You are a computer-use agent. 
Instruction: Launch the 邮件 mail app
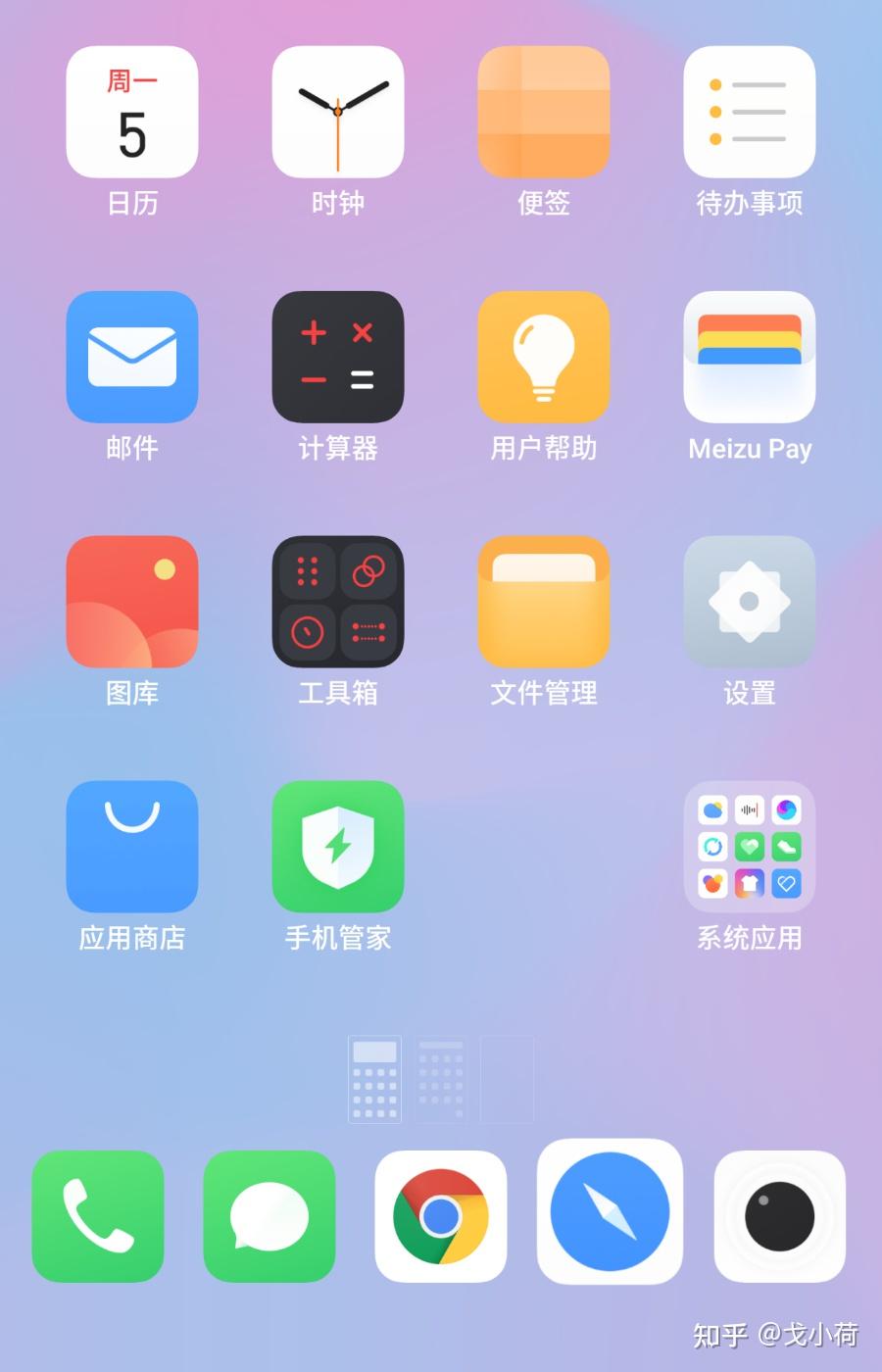(132, 356)
